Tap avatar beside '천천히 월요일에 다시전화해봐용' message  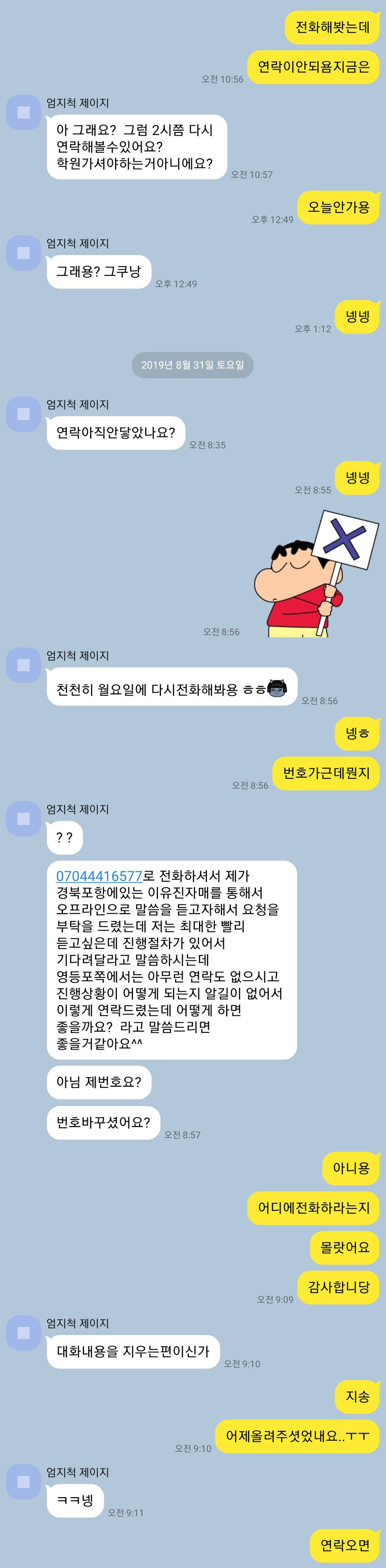[24, 665]
